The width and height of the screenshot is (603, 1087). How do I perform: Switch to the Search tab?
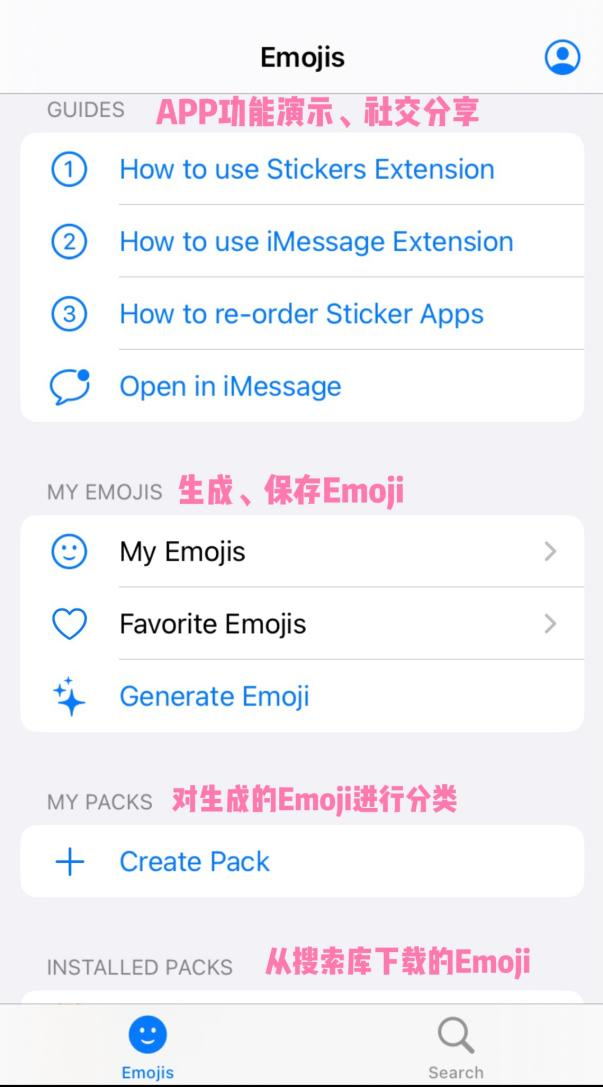[455, 1046]
